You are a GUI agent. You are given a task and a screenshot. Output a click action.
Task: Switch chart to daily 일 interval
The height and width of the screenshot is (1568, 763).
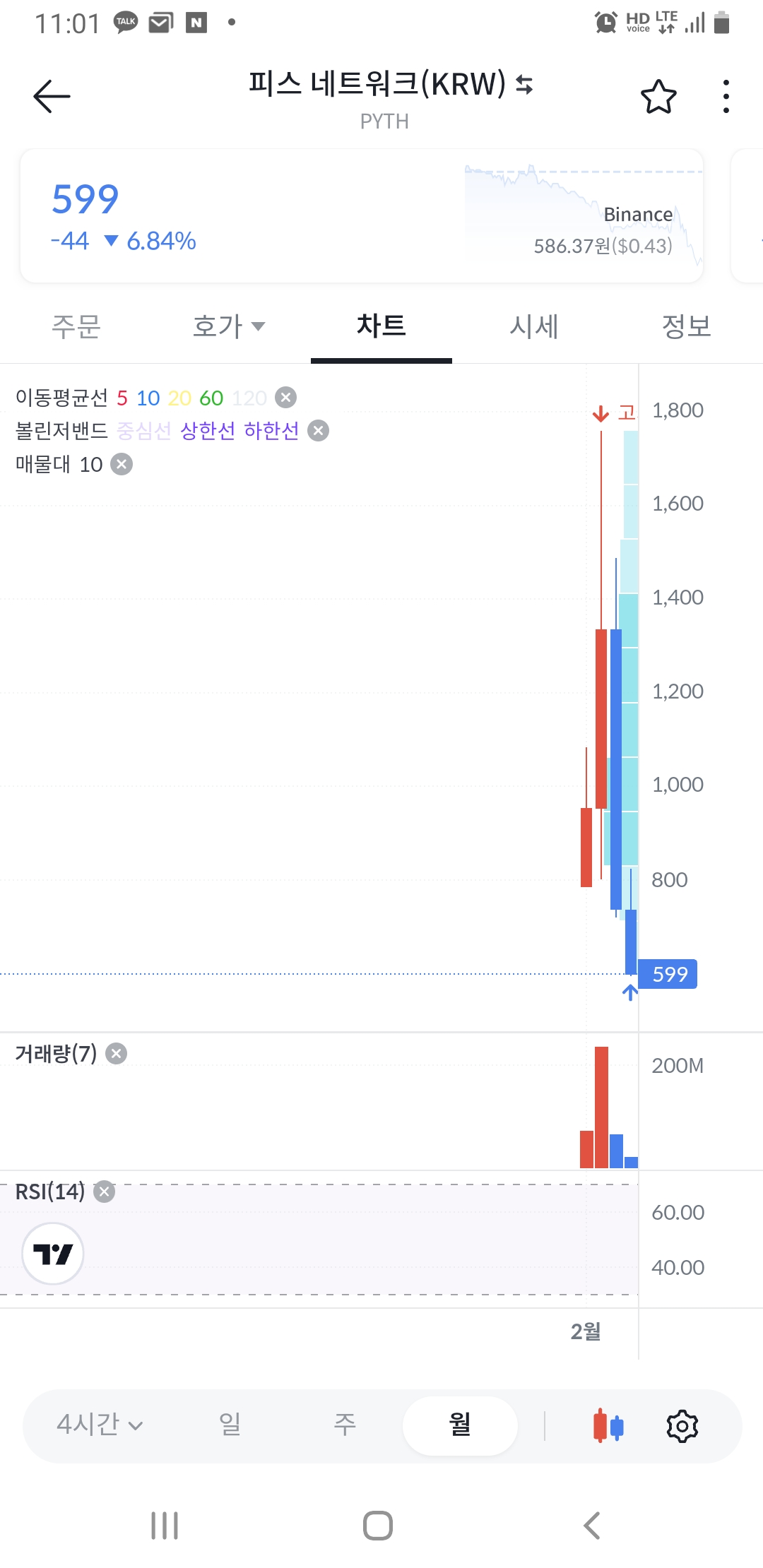coord(230,1425)
